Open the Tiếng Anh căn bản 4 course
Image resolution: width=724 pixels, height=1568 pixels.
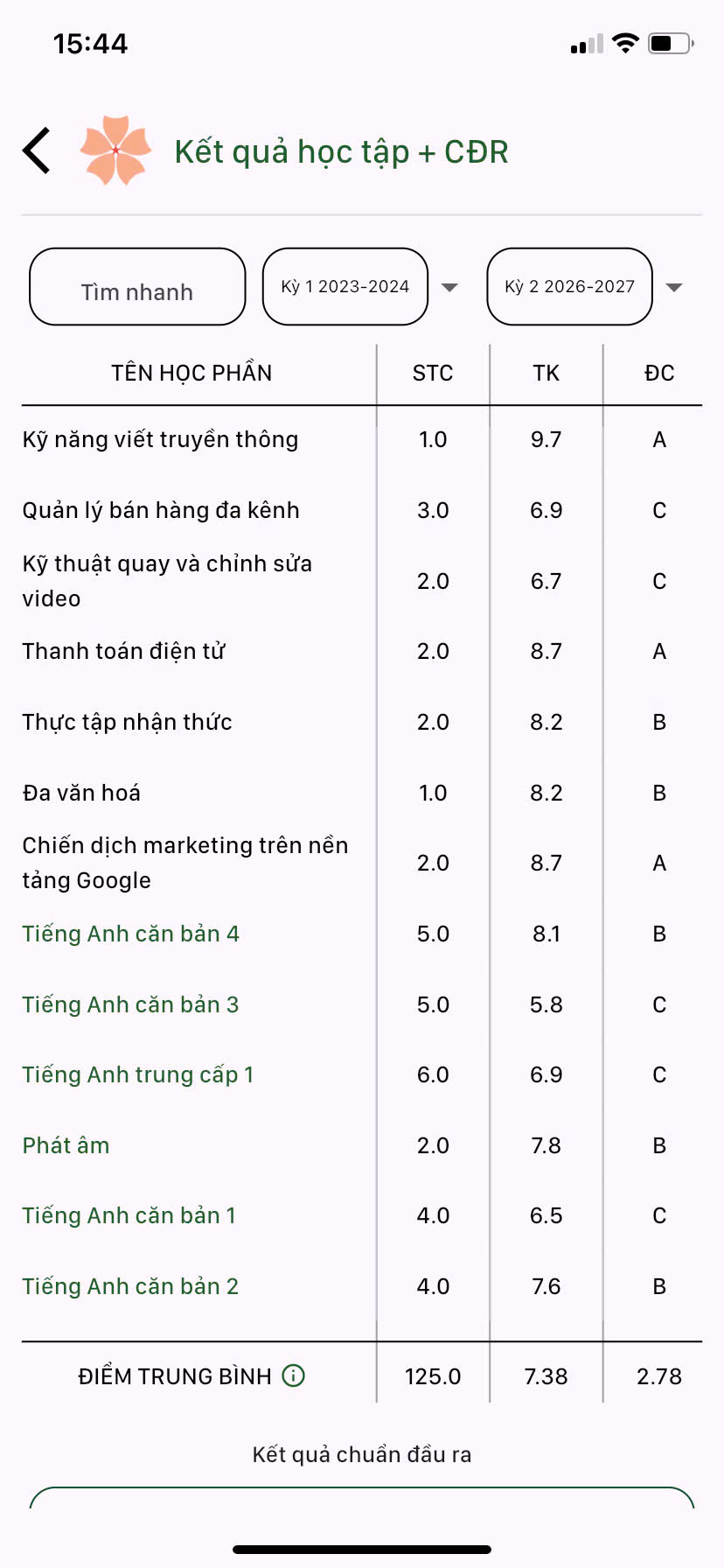130,934
